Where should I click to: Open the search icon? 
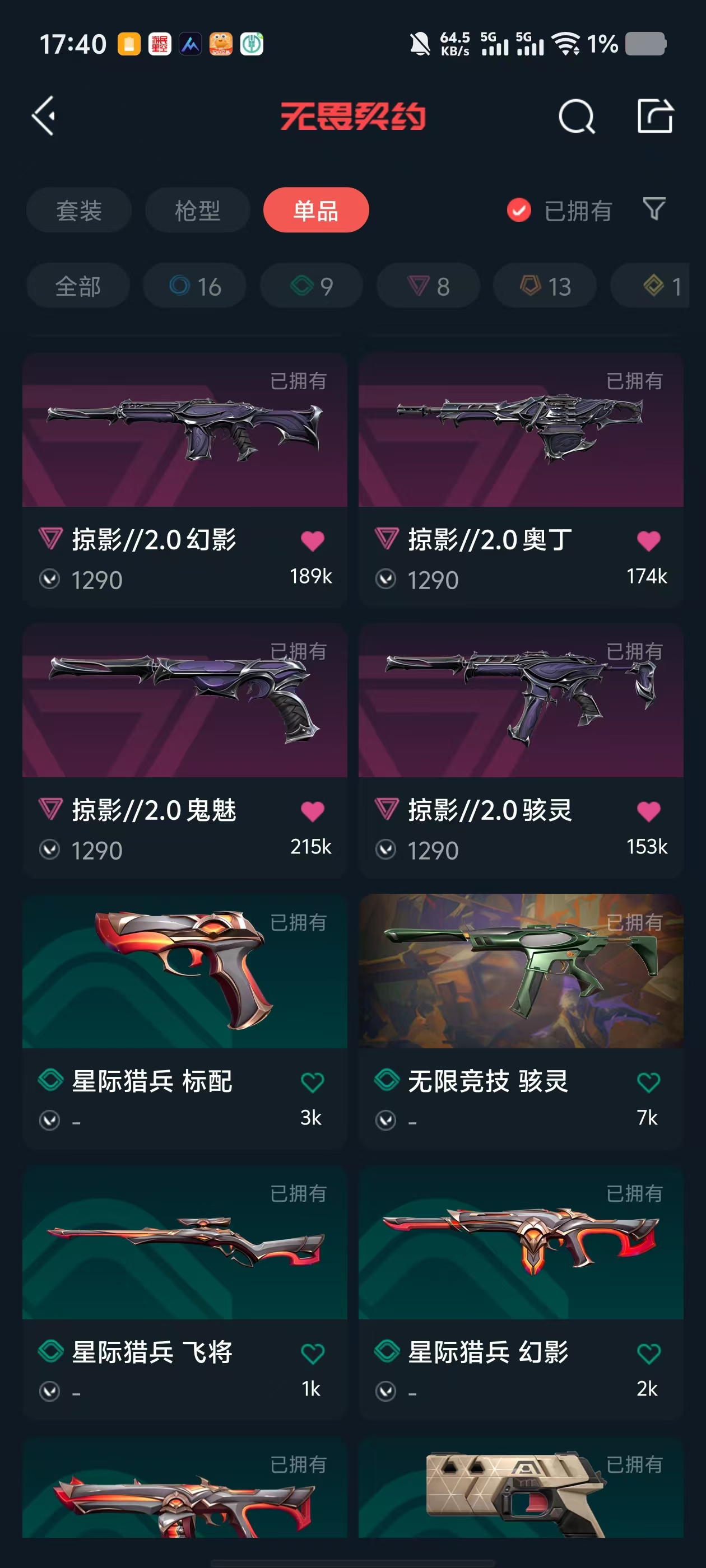click(575, 116)
